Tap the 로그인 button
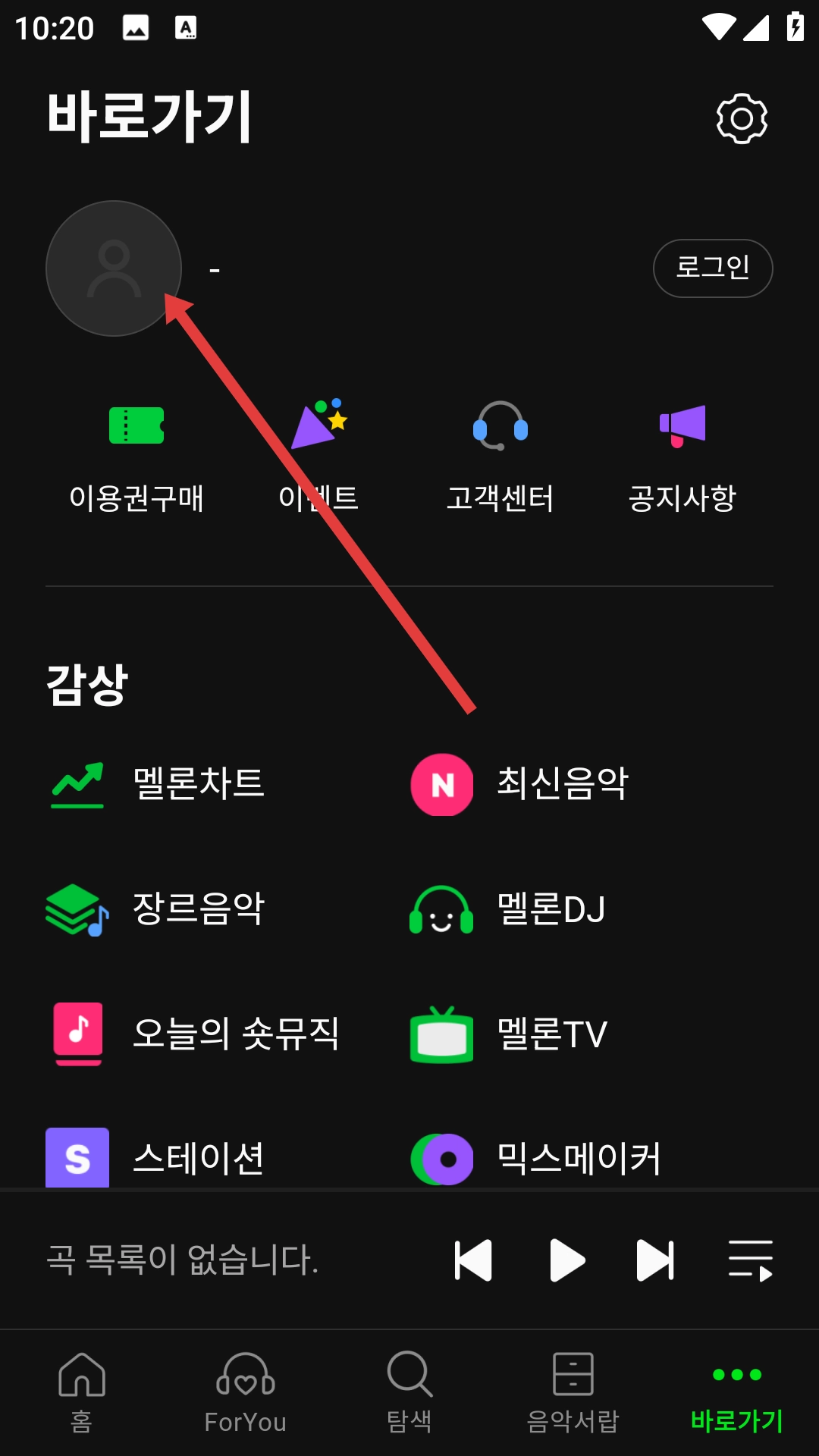Screen dimensions: 819x1456 pos(713,268)
